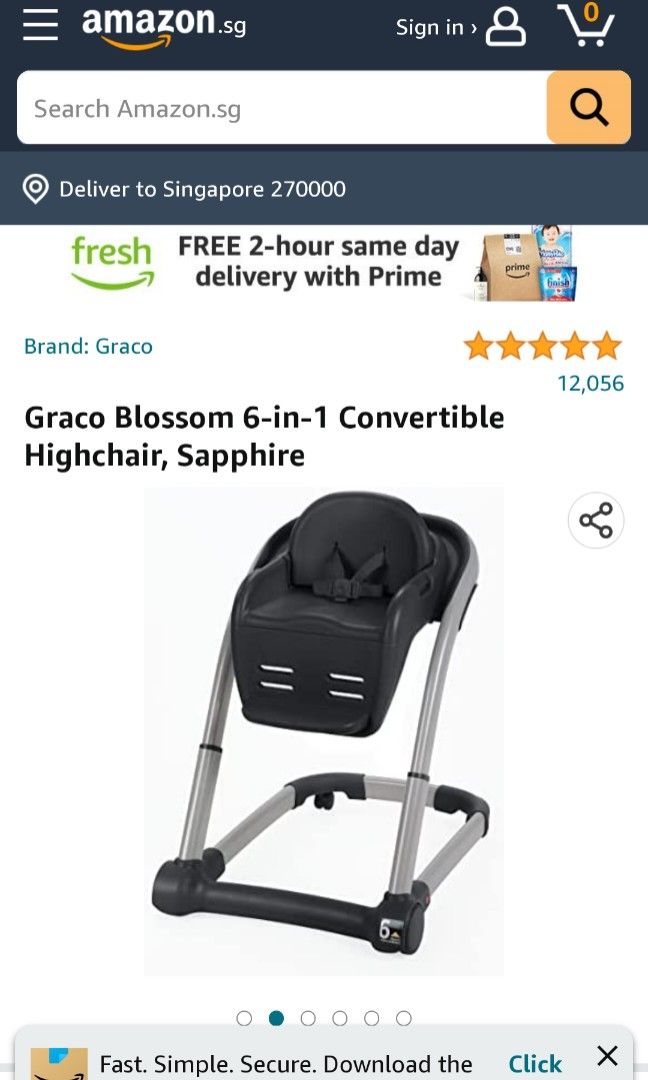Share this Graco highchair listing
The height and width of the screenshot is (1080, 648).
pos(596,521)
